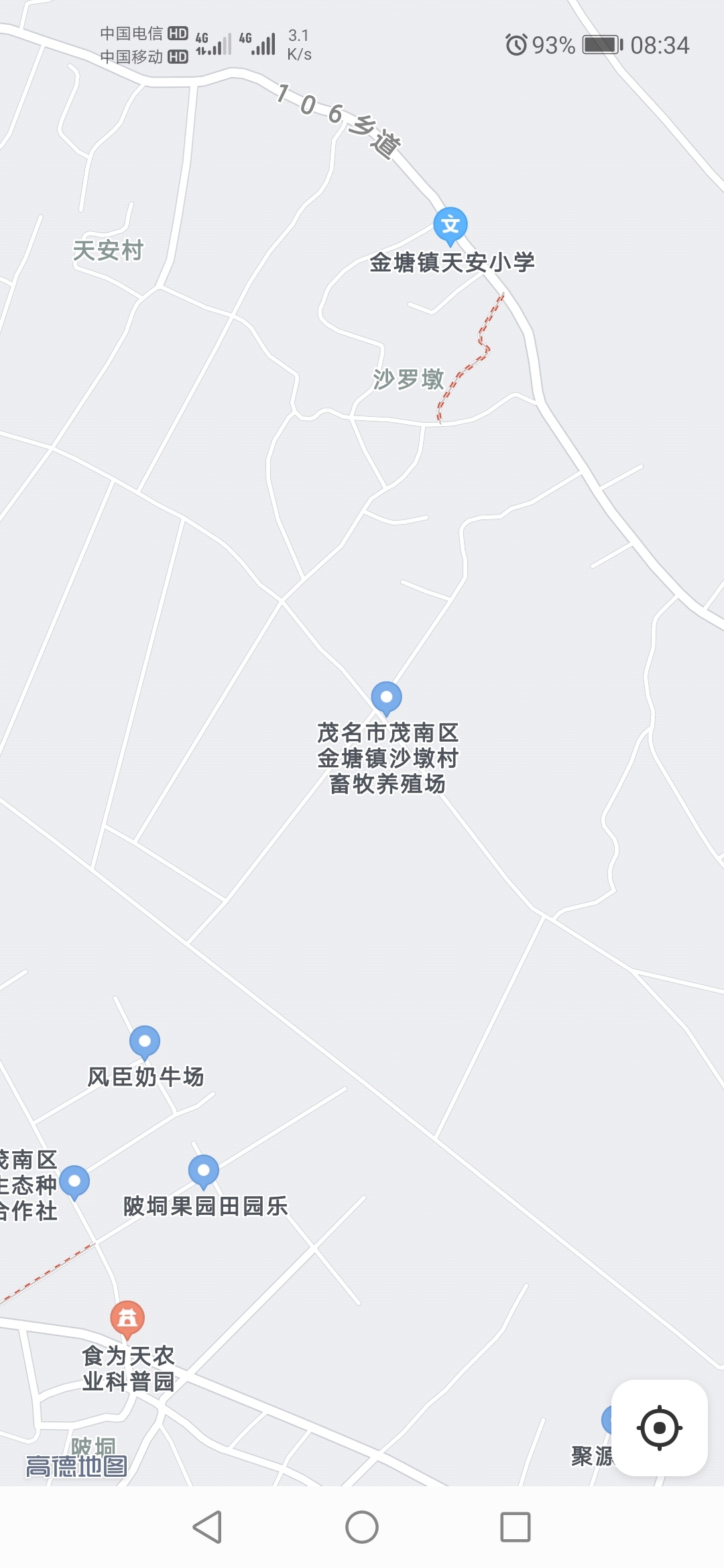The width and height of the screenshot is (724, 1568).
Task: Select the 陂垌果园田园乐 map marker
Action: 204,1171
